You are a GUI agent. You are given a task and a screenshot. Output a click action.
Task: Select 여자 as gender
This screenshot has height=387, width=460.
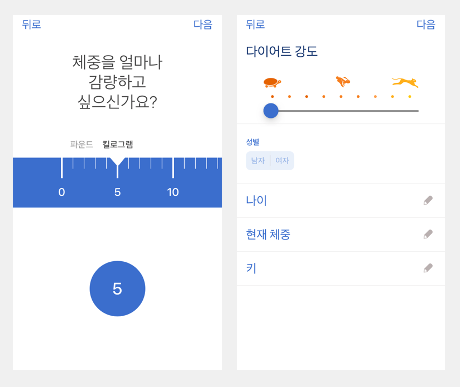[x=282, y=161]
